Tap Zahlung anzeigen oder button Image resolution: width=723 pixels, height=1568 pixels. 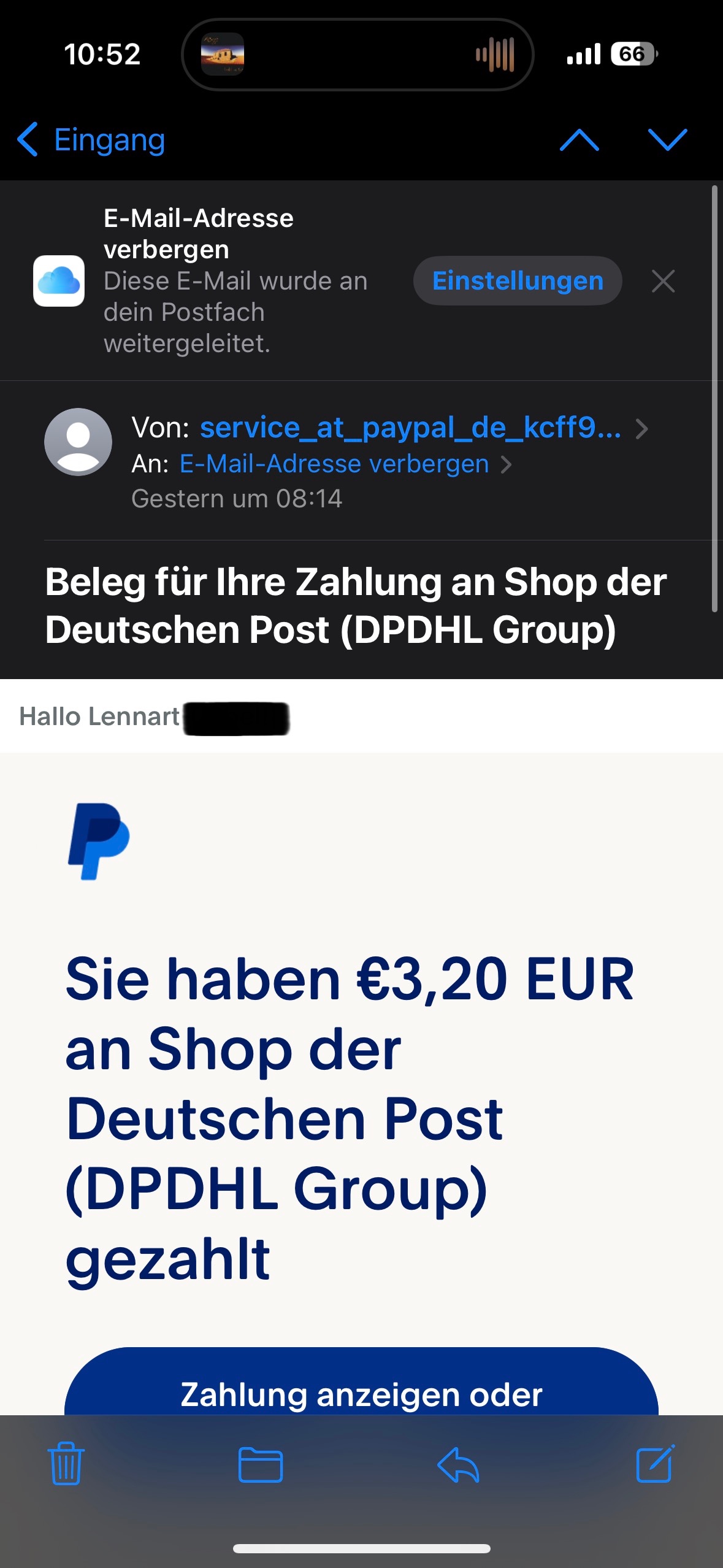pyautogui.click(x=361, y=1388)
